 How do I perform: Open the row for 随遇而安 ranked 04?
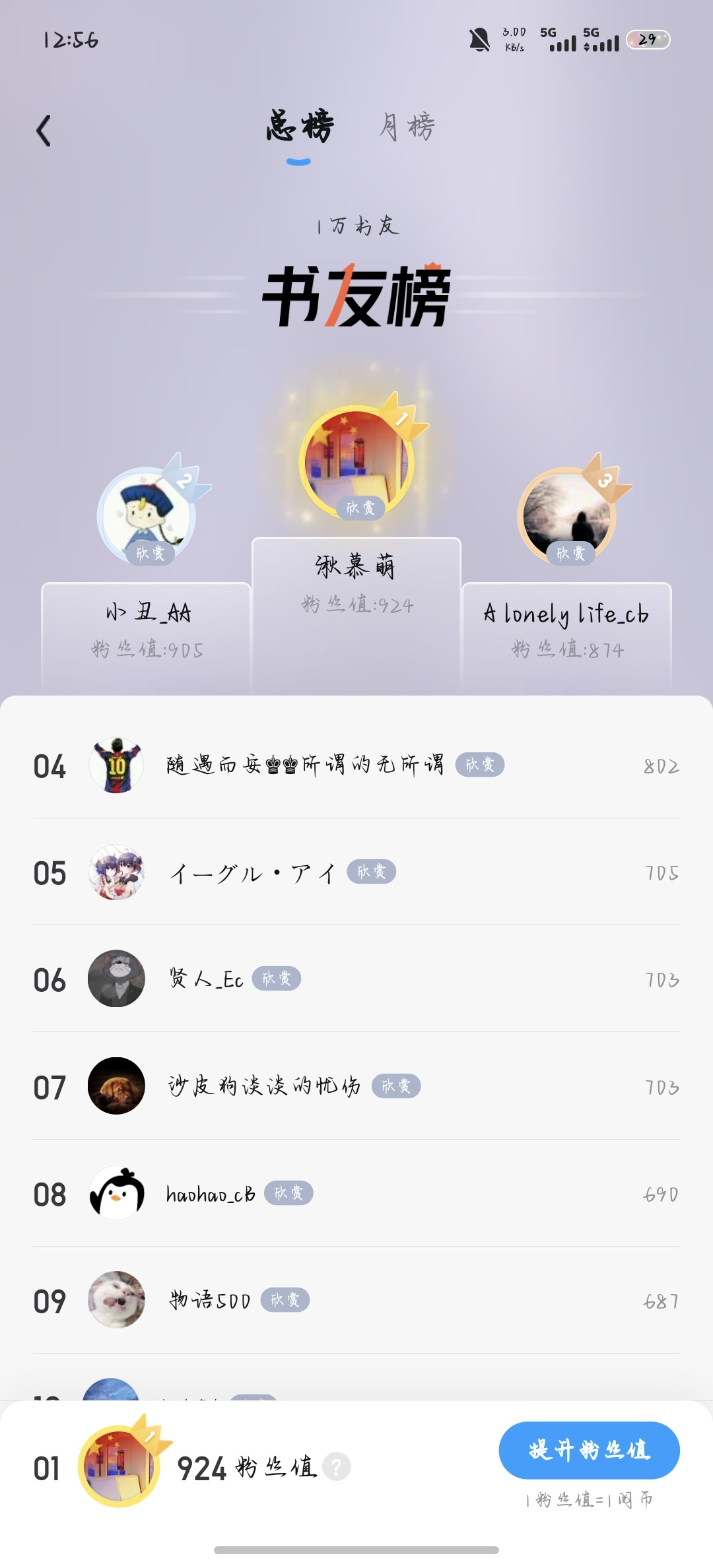click(356, 766)
